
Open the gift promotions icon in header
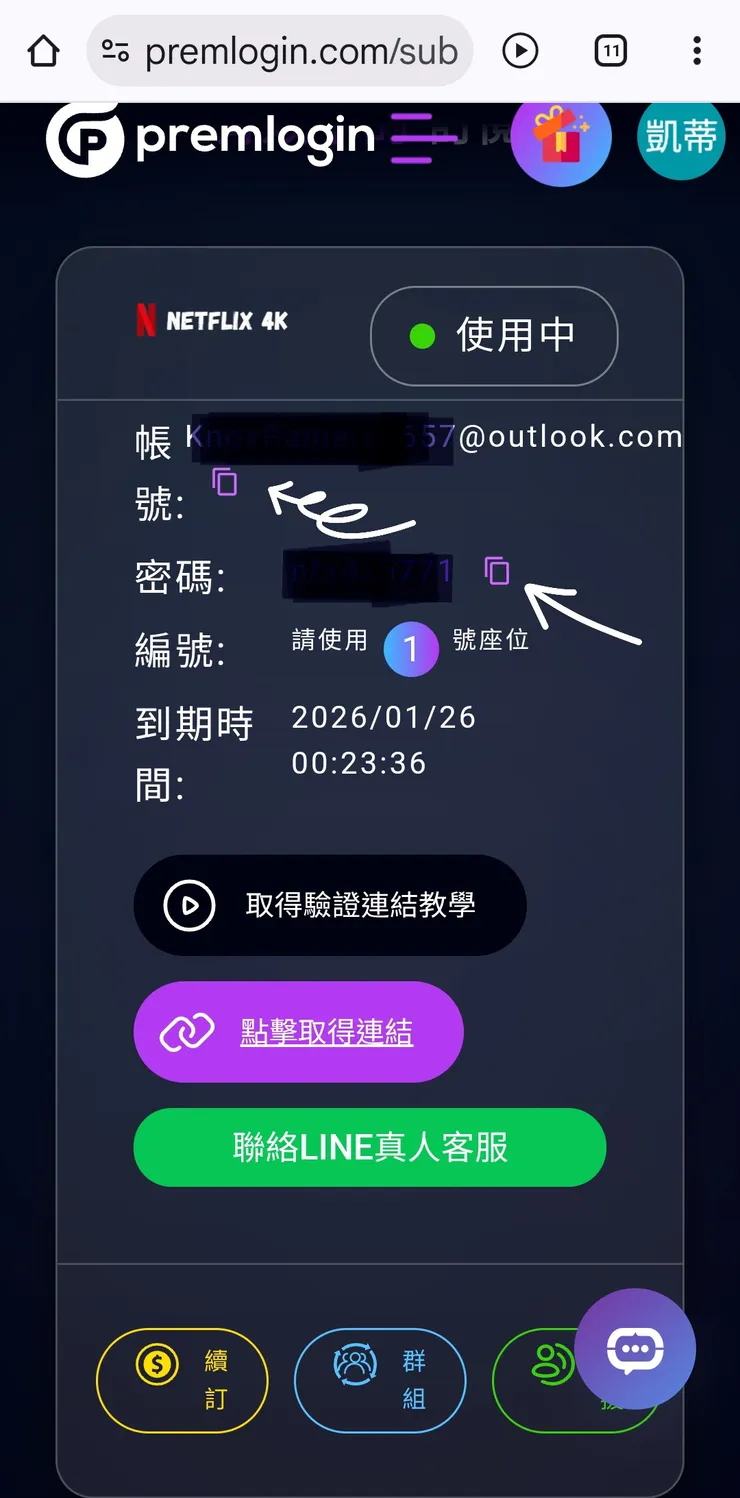[x=561, y=141]
